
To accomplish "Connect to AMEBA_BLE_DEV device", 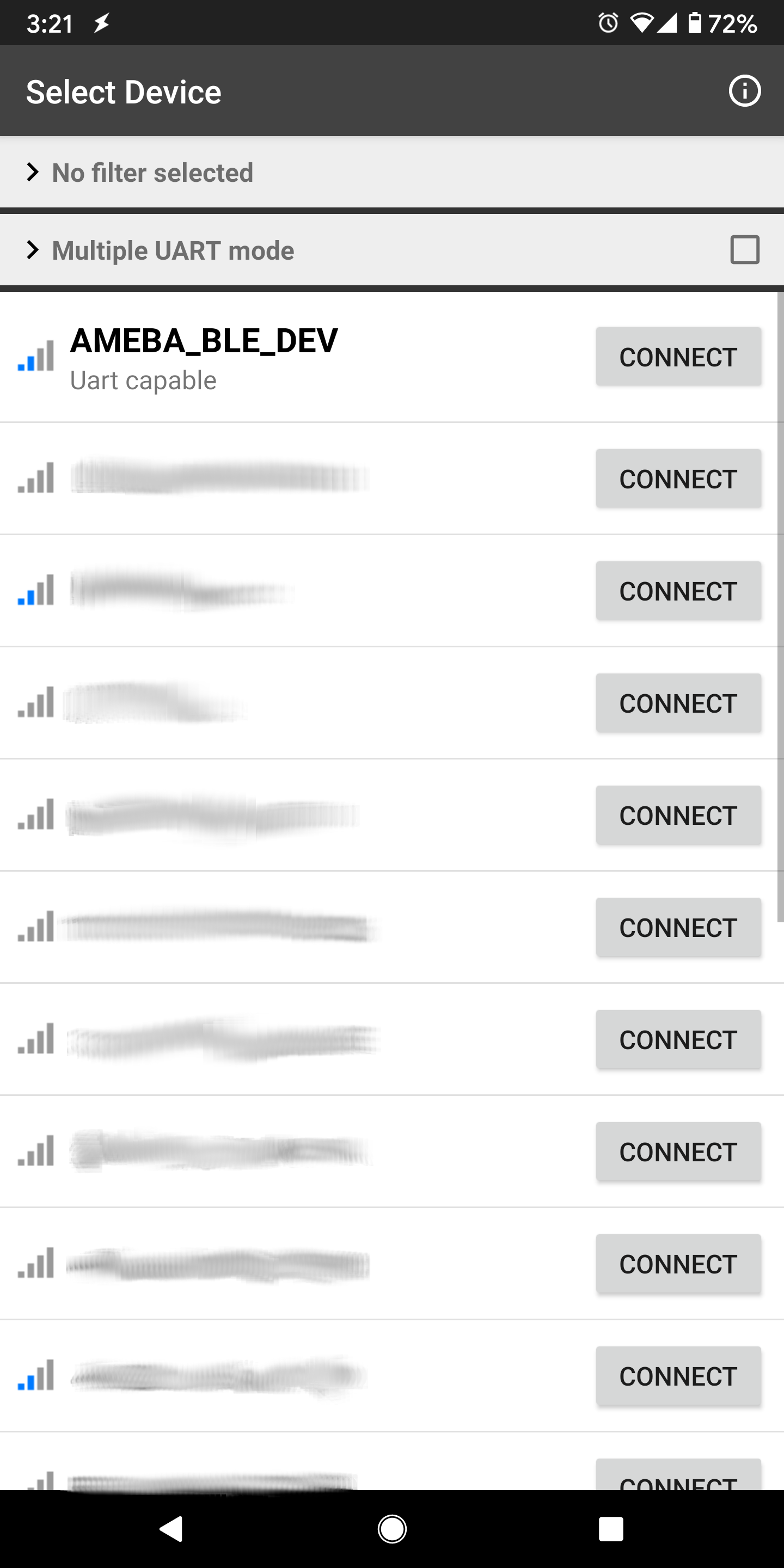I will point(678,357).
